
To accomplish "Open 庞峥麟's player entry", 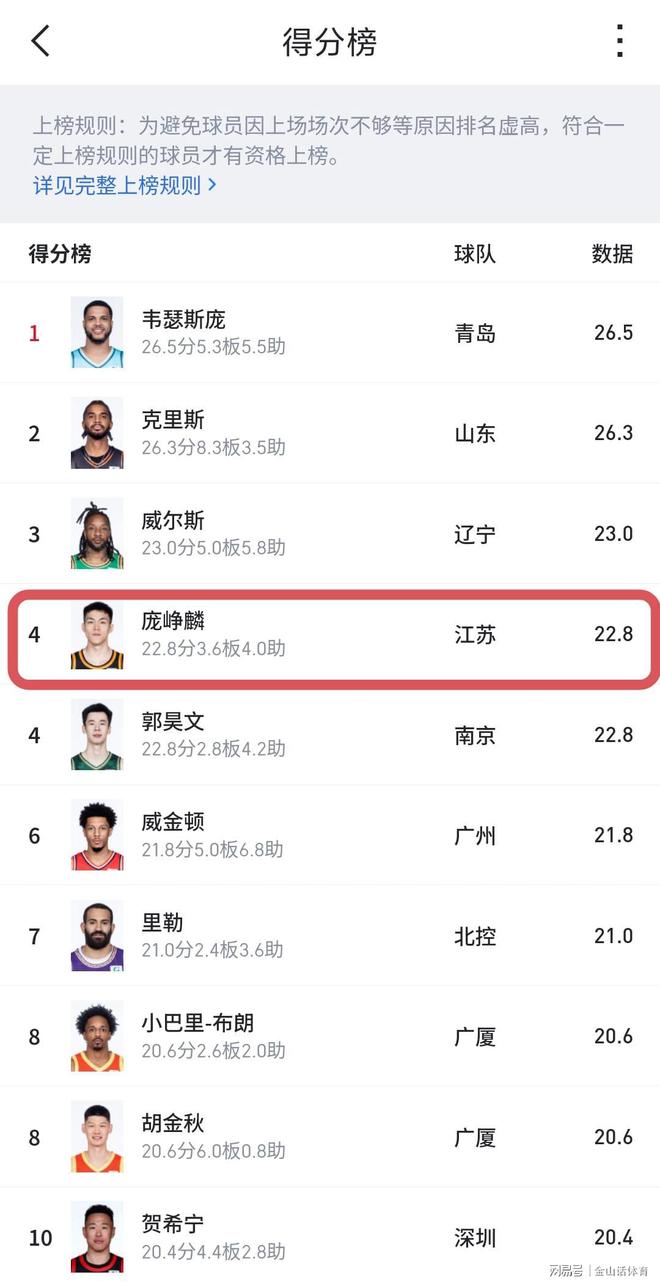I will pyautogui.click(x=330, y=635).
